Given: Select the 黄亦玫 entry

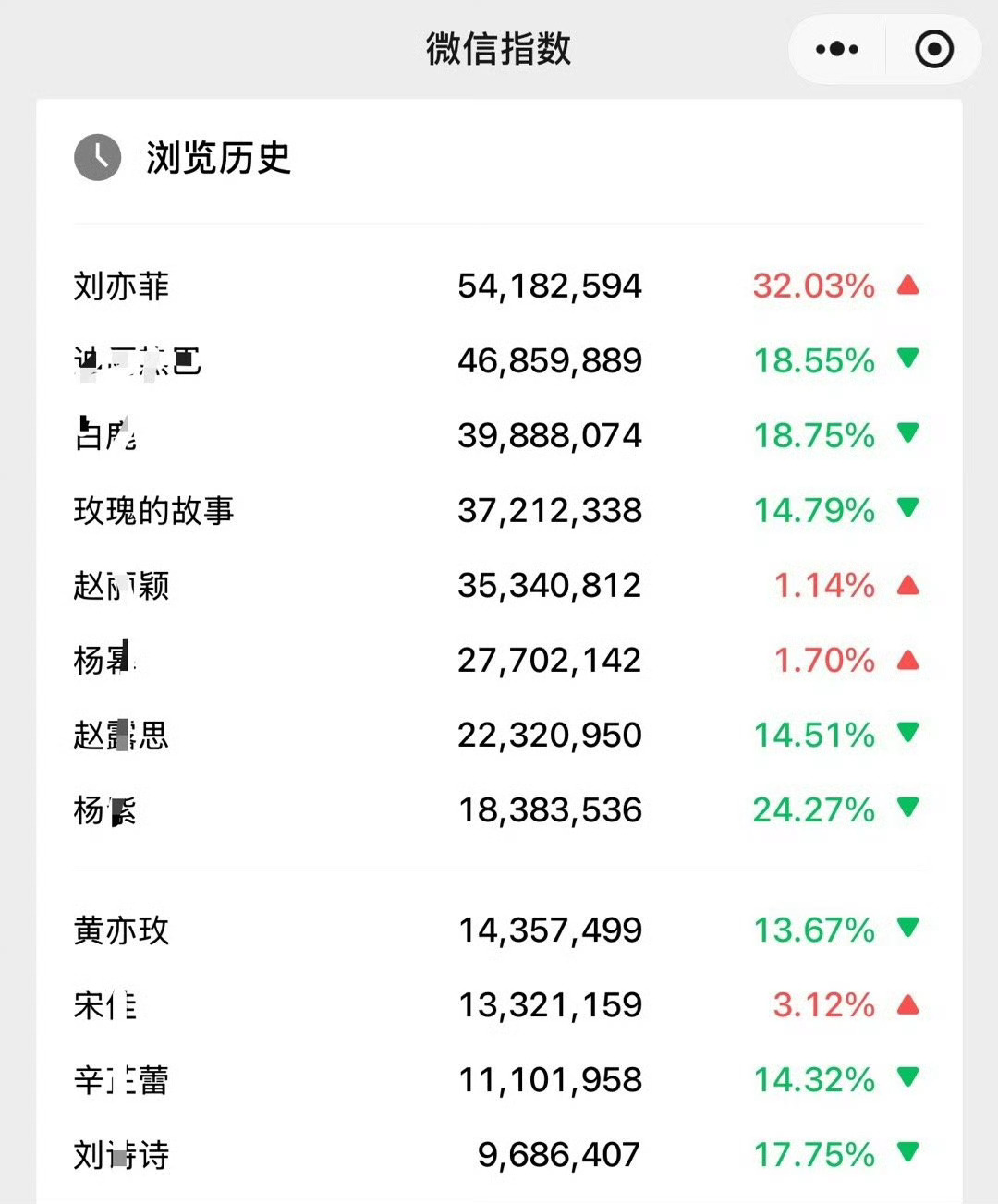Looking at the screenshot, I should (x=121, y=930).
